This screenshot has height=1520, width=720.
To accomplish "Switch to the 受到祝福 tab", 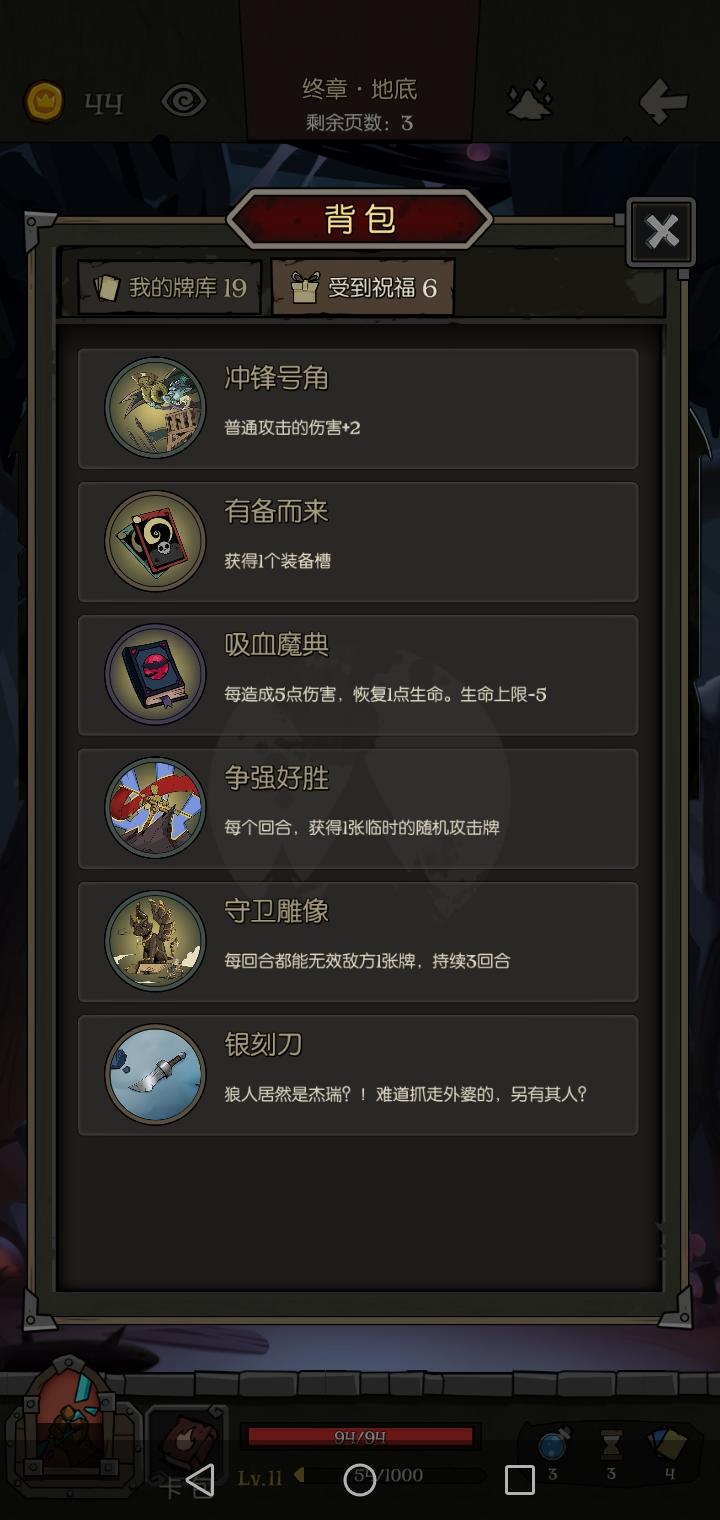I will [360, 287].
